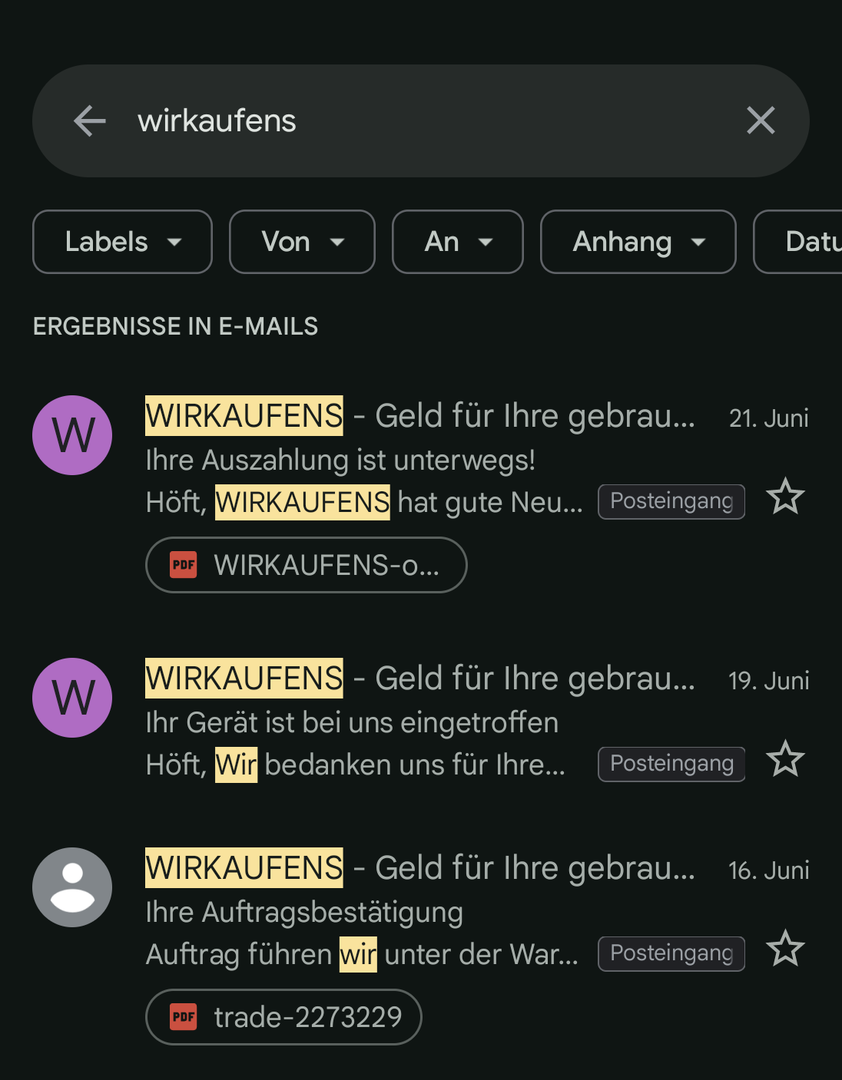Star the email from 19. Juni
The width and height of the screenshot is (842, 1080).
pos(785,760)
